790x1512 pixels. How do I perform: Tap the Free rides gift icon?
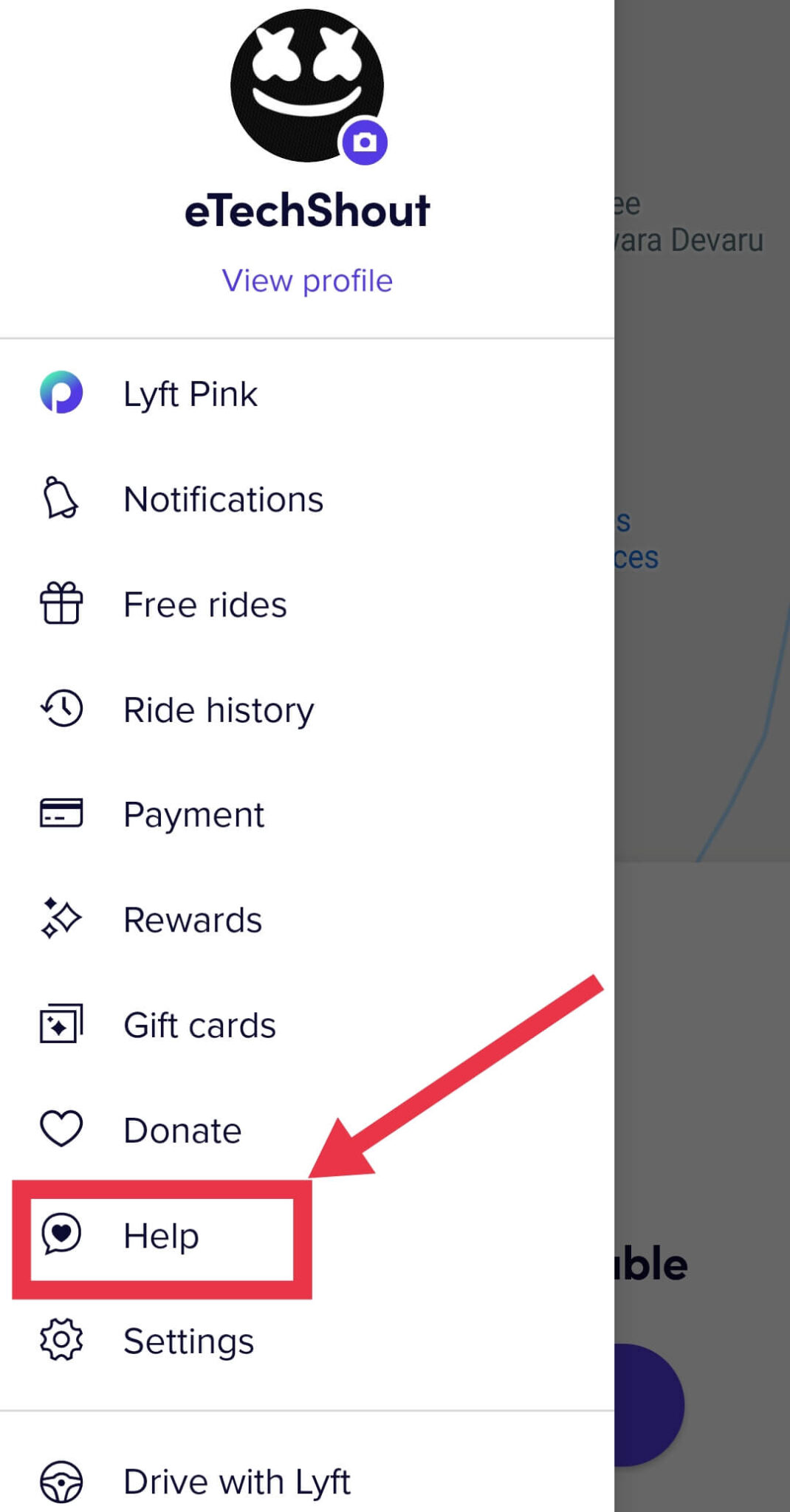coord(63,604)
